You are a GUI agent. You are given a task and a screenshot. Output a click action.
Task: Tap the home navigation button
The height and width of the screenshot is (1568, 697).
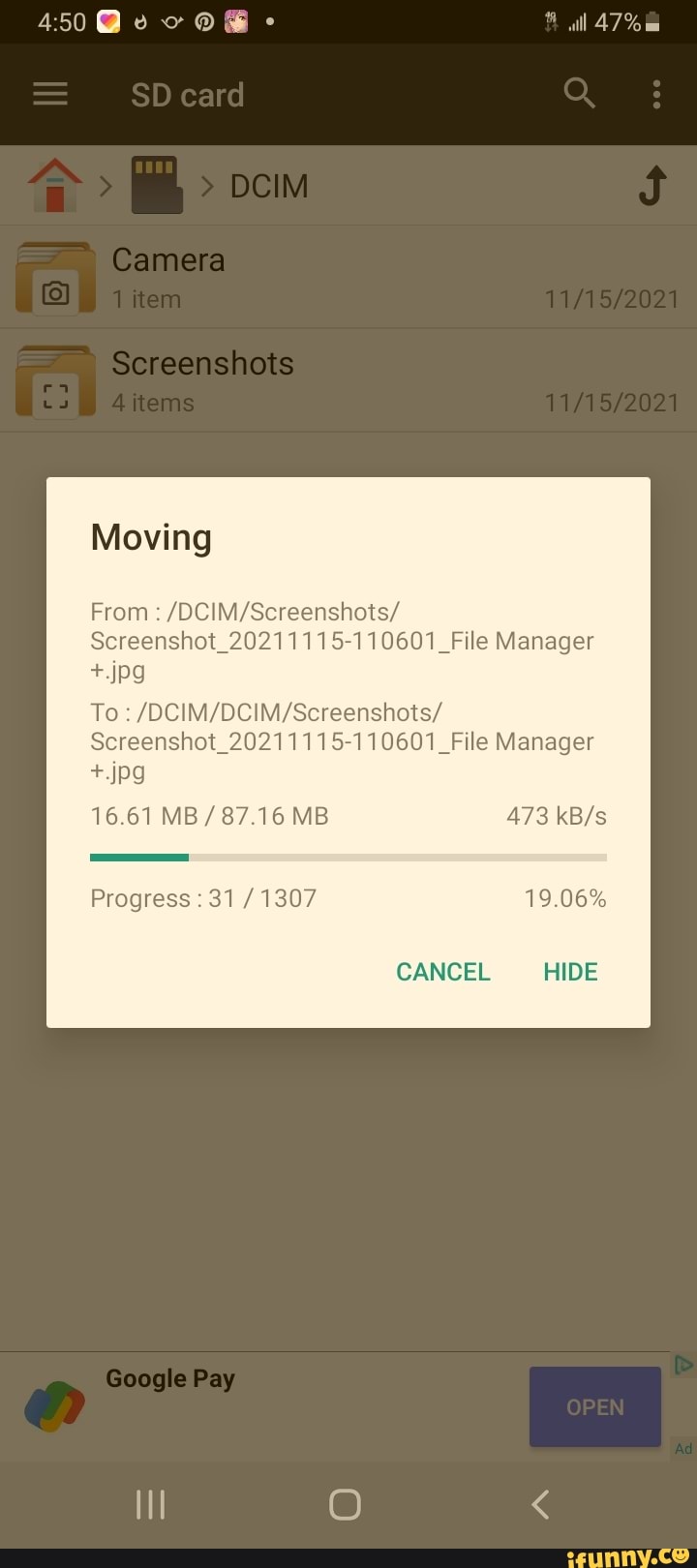(345, 1504)
